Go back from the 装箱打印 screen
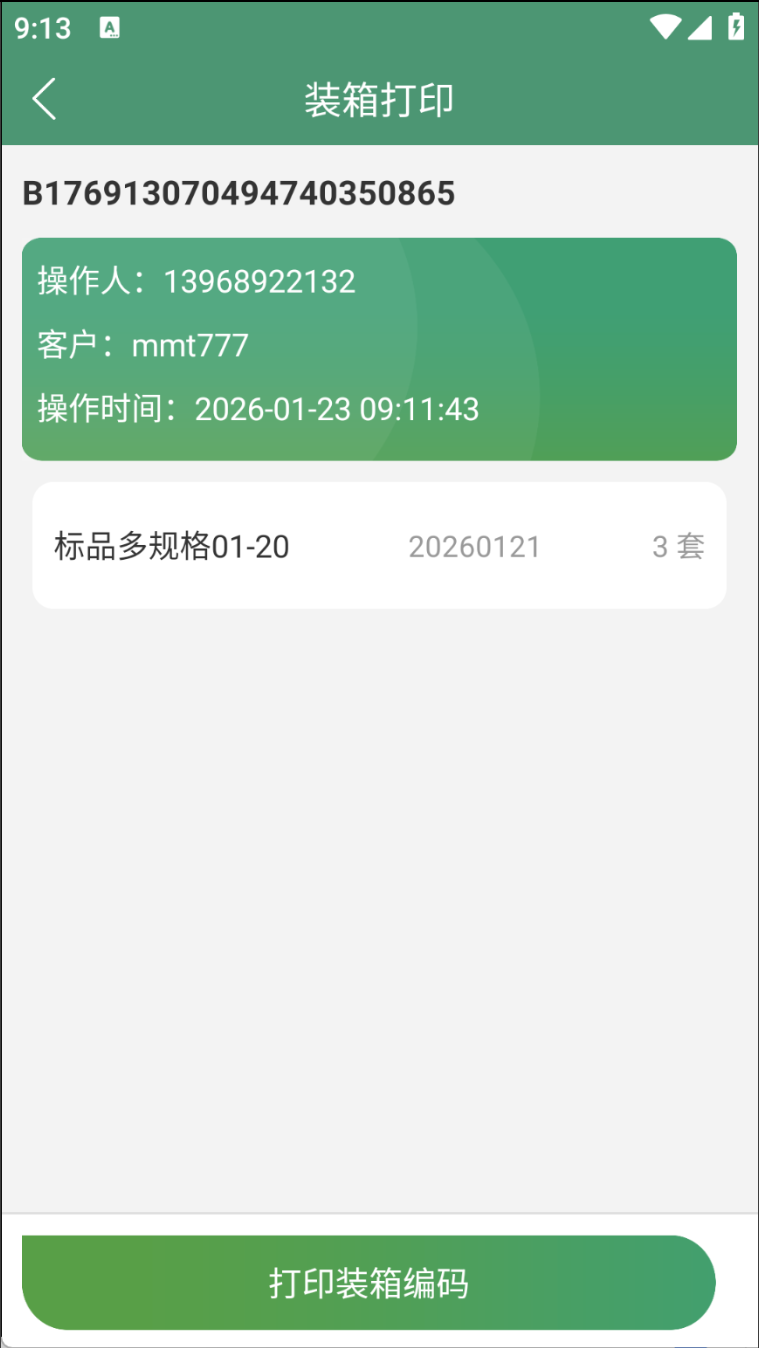 [44, 100]
